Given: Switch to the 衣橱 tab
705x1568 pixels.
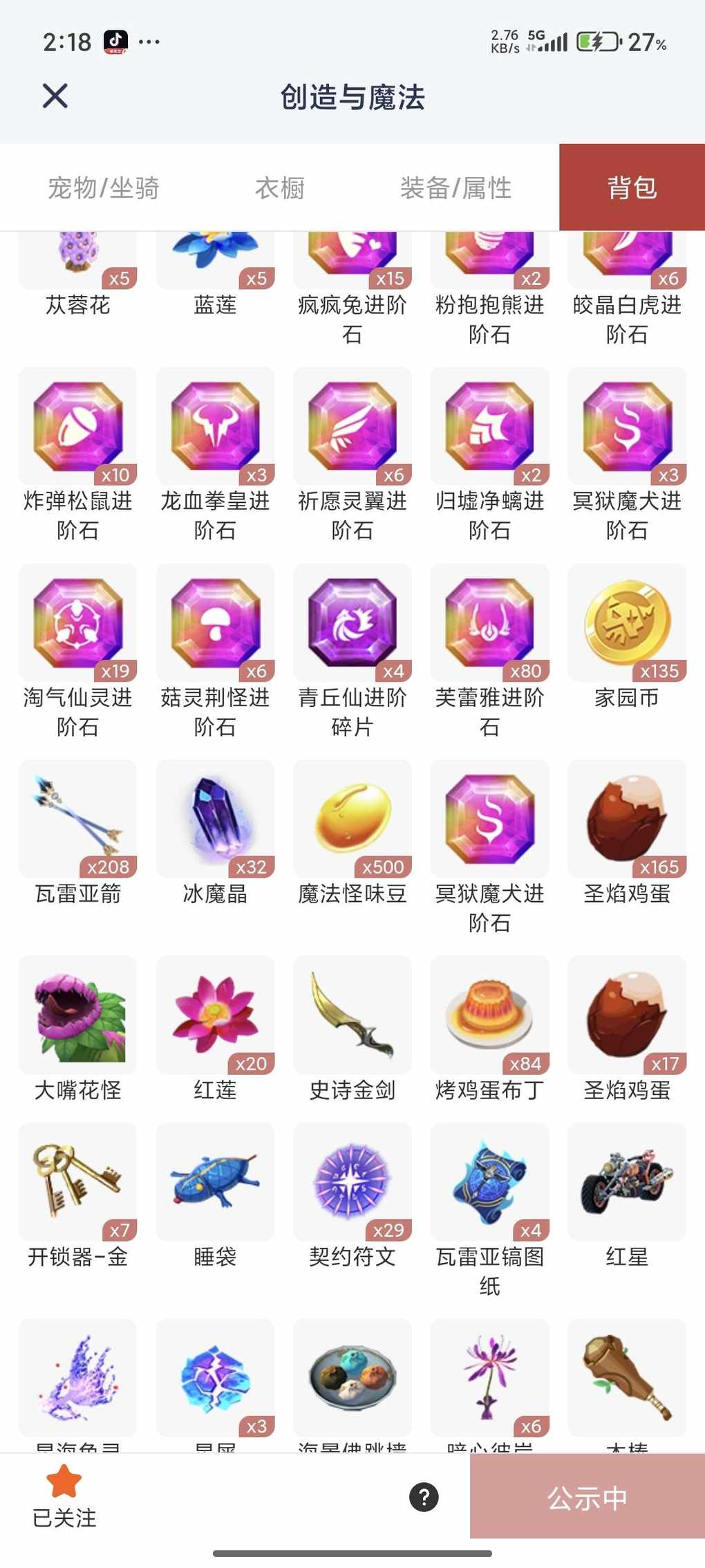Looking at the screenshot, I should click(279, 187).
